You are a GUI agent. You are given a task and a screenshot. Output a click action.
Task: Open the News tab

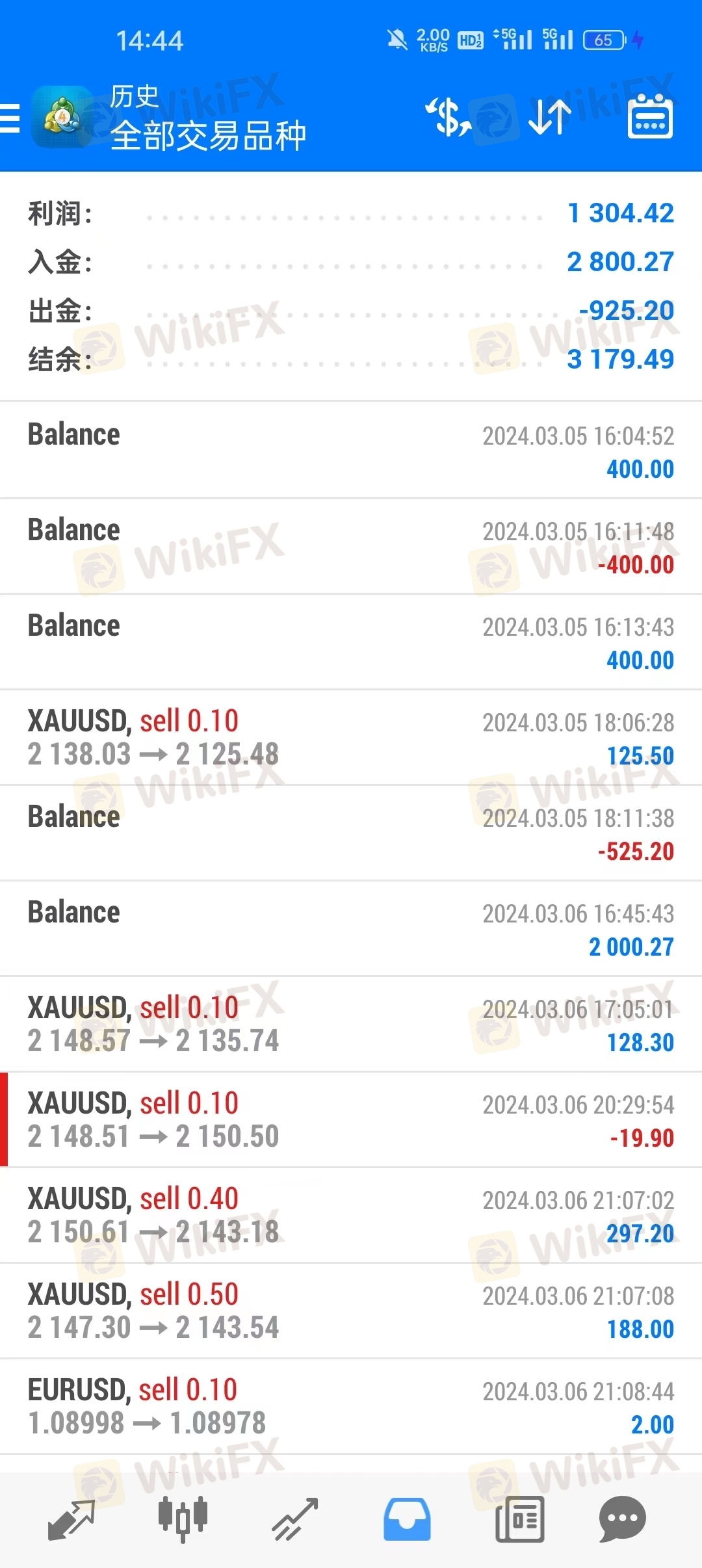(x=519, y=1519)
